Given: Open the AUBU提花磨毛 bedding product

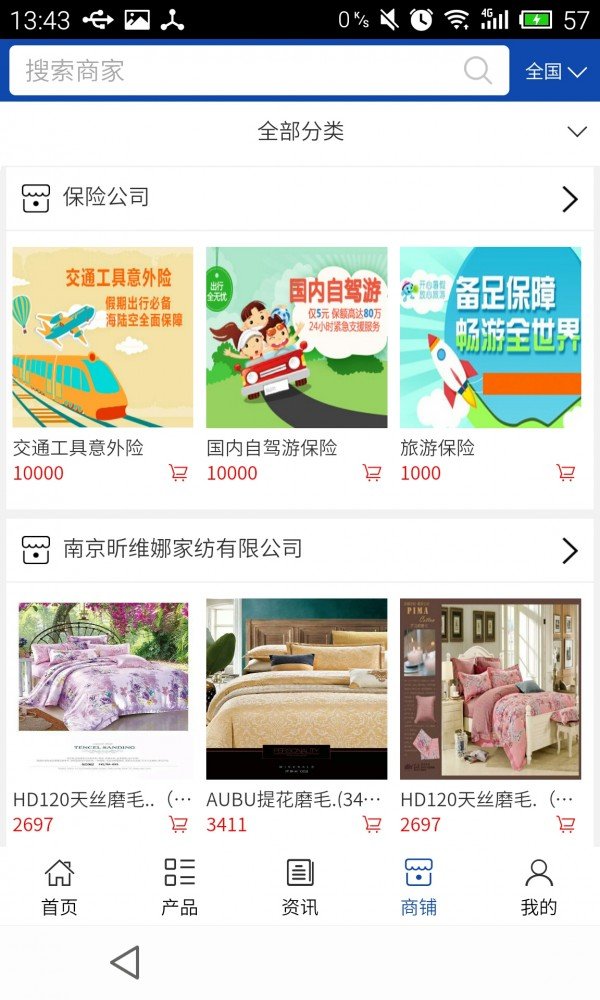Looking at the screenshot, I should click(x=296, y=689).
